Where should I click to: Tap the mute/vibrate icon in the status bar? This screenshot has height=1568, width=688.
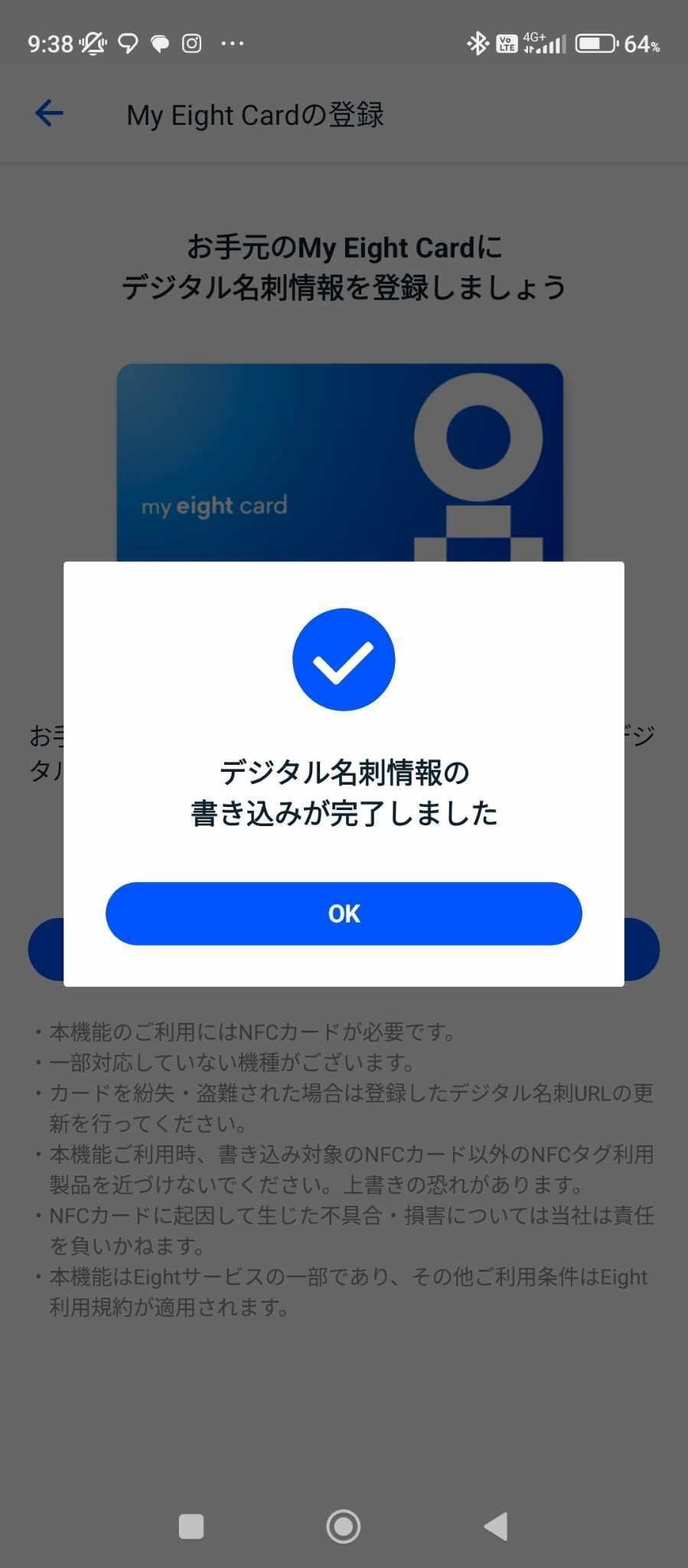click(91, 44)
